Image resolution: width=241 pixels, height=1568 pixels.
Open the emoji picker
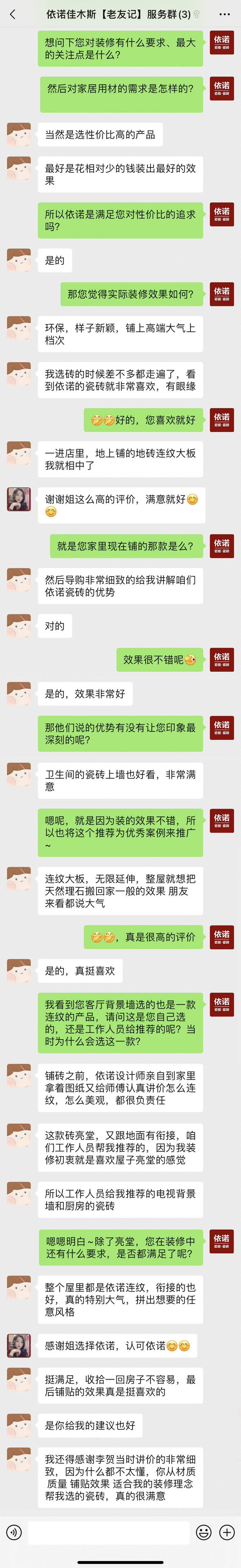[204, 1532]
